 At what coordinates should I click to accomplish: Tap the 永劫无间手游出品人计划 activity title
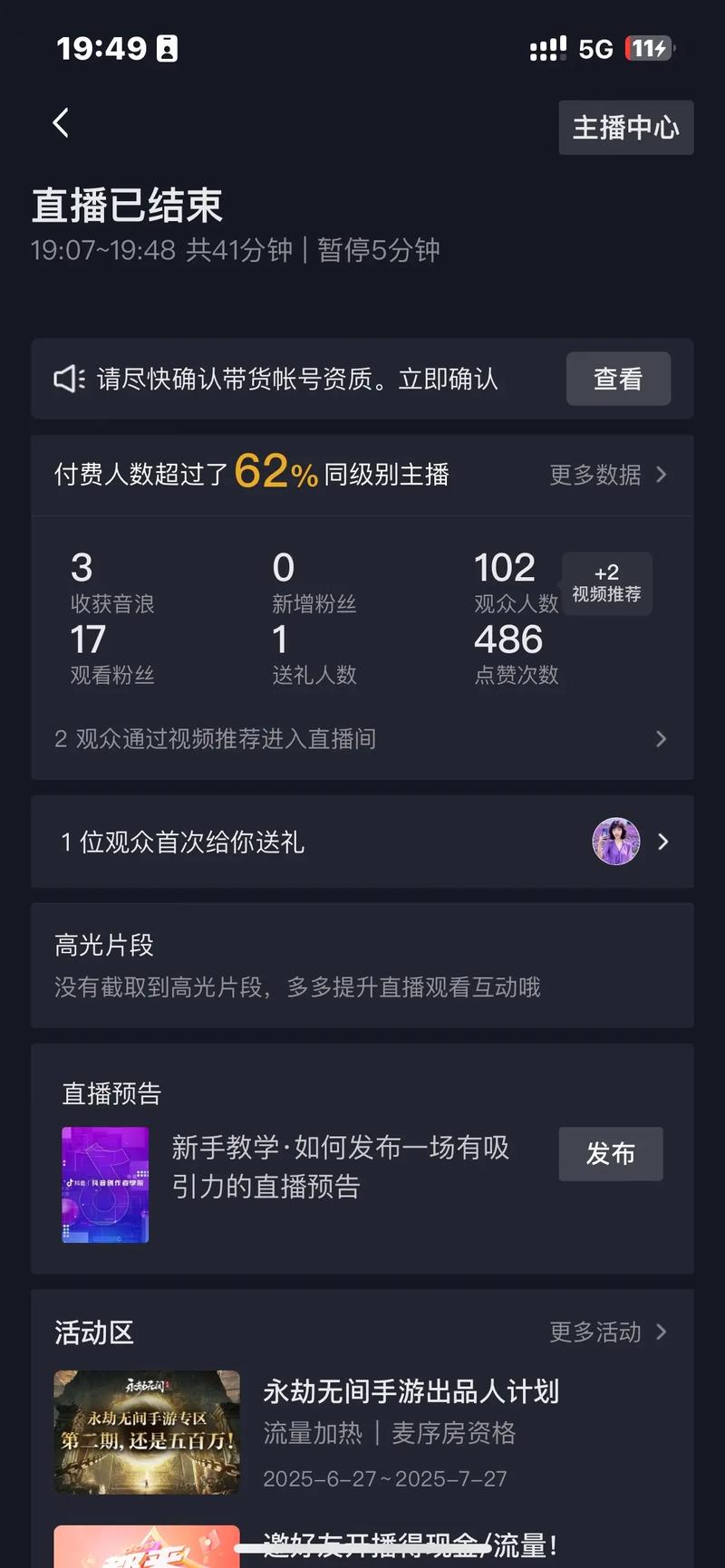pos(412,1391)
